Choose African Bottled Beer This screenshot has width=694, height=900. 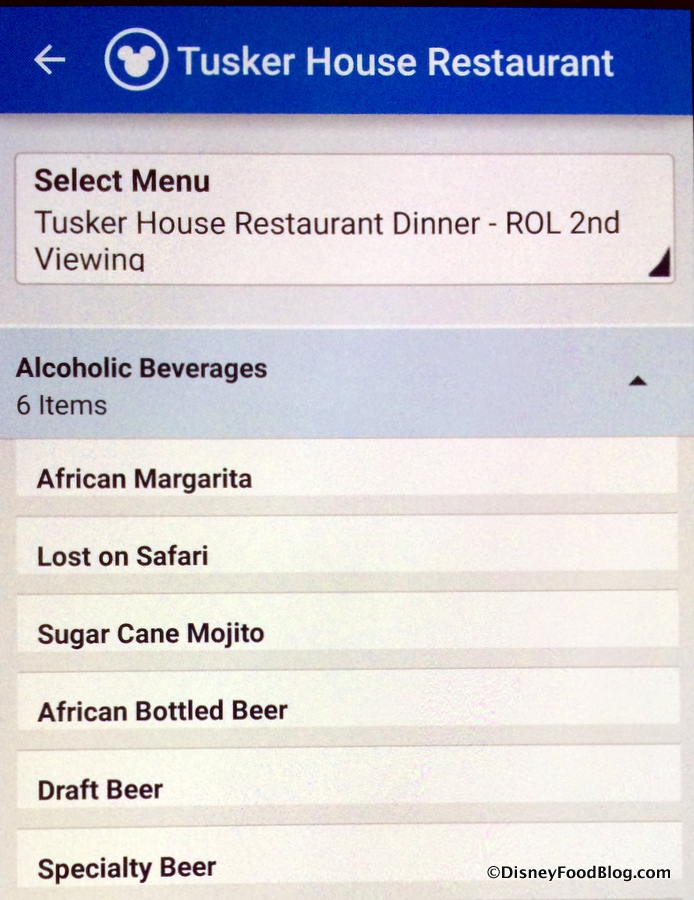(x=346, y=710)
